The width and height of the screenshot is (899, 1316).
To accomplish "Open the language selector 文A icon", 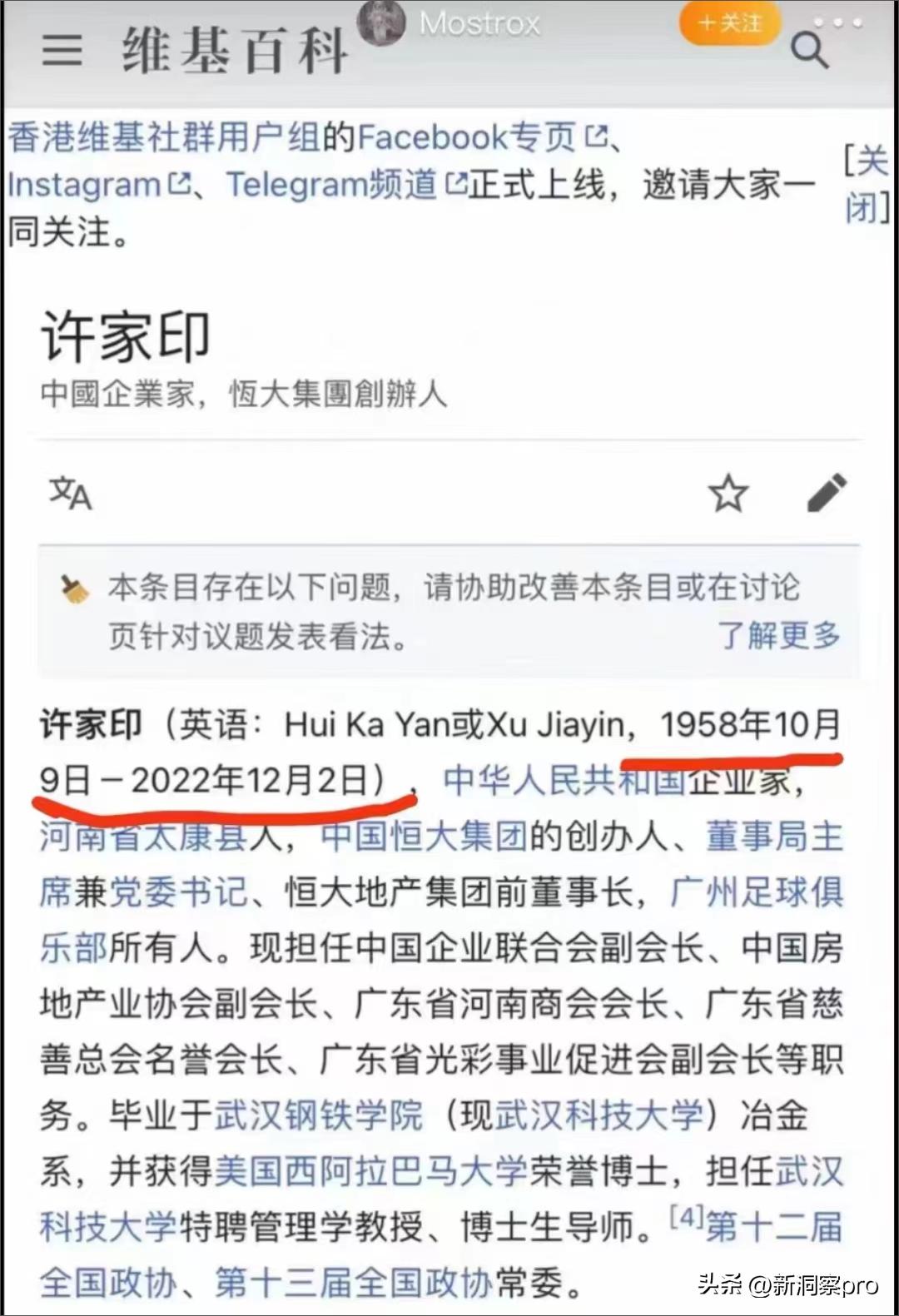I will pyautogui.click(x=70, y=494).
